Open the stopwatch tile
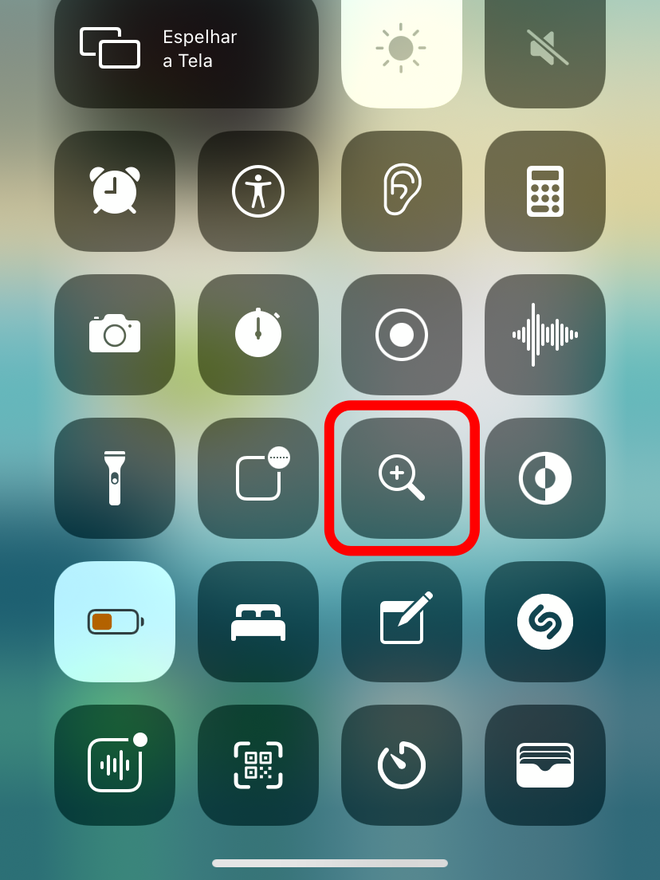The width and height of the screenshot is (660, 880). pos(258,335)
